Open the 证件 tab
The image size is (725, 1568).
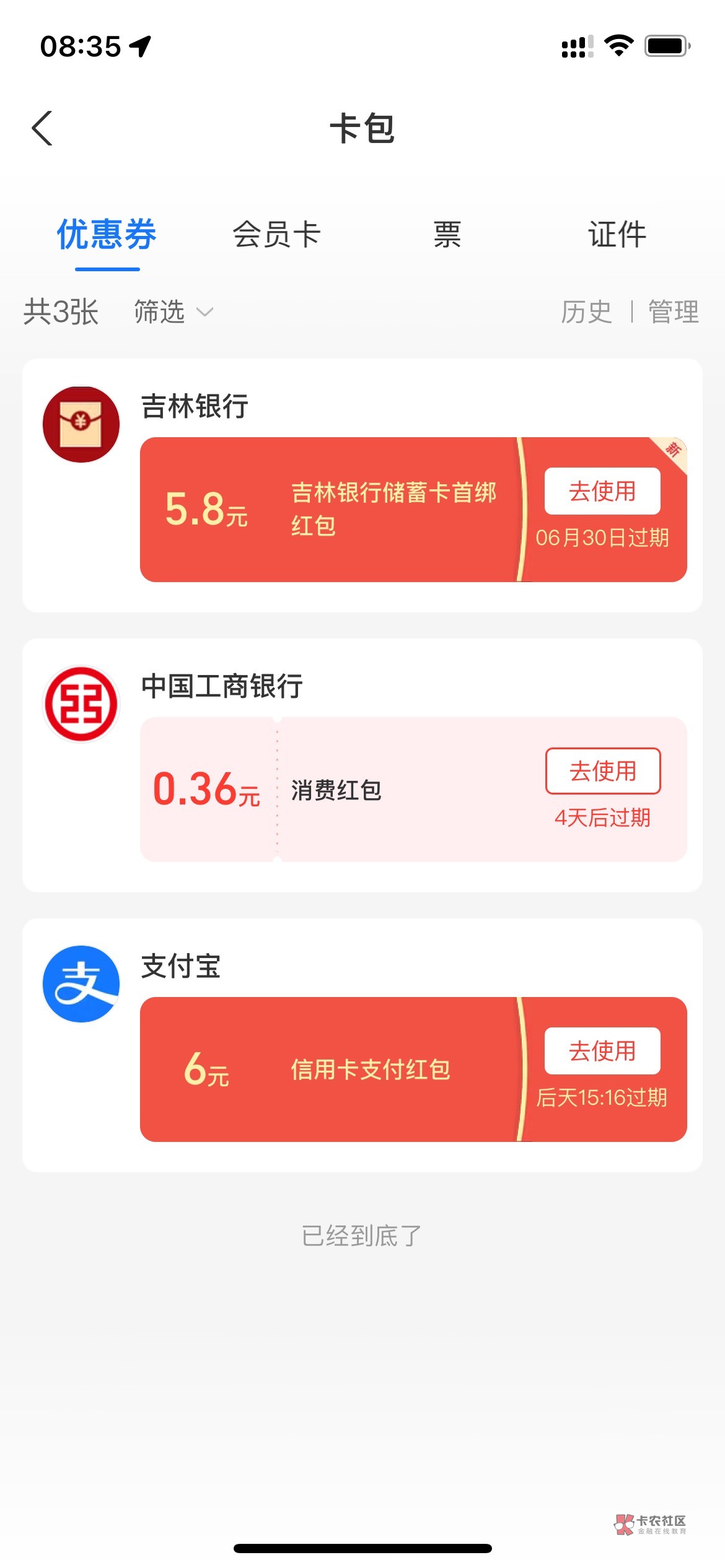[x=617, y=235]
